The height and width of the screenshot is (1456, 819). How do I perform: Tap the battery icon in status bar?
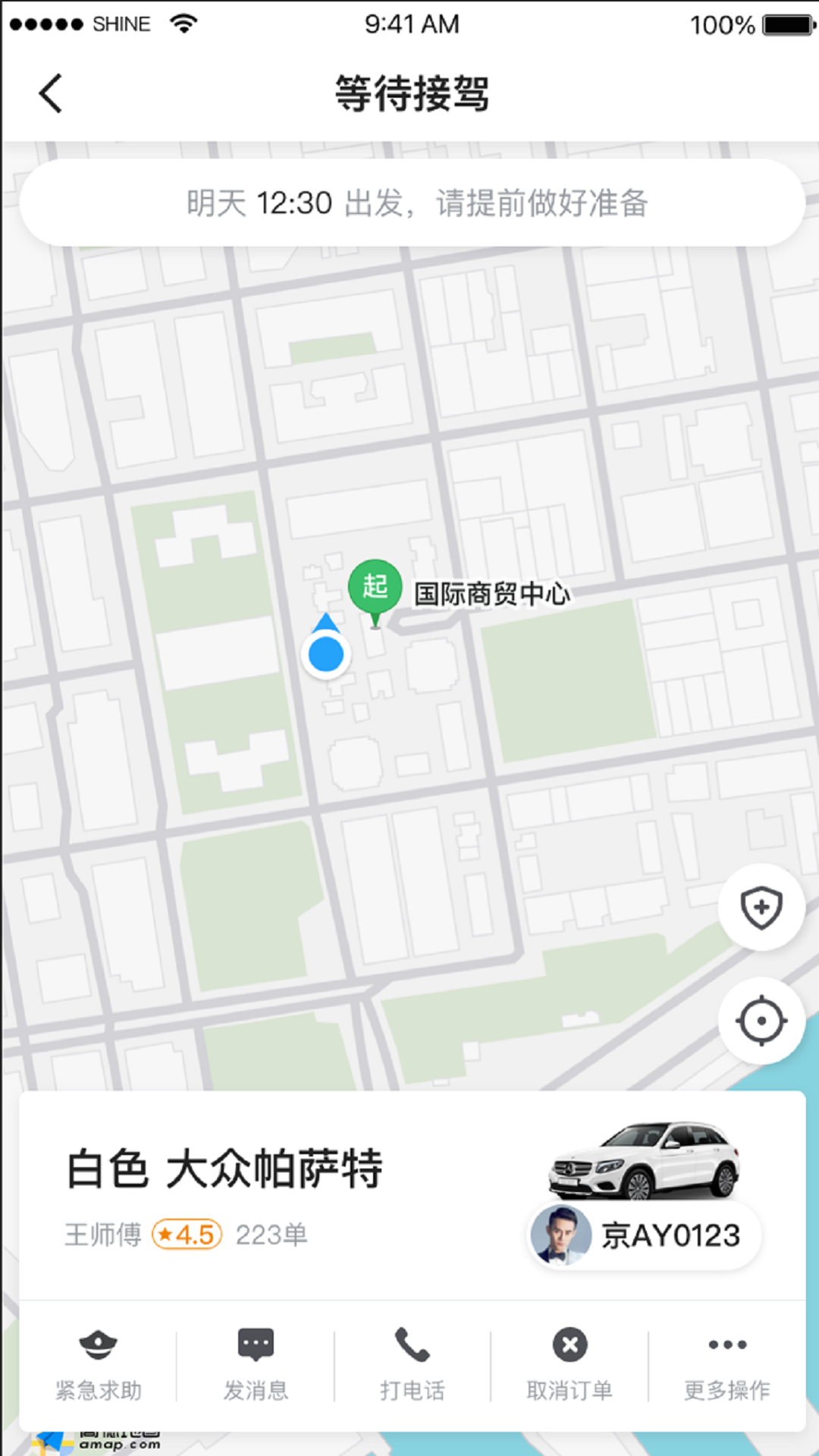(785, 23)
